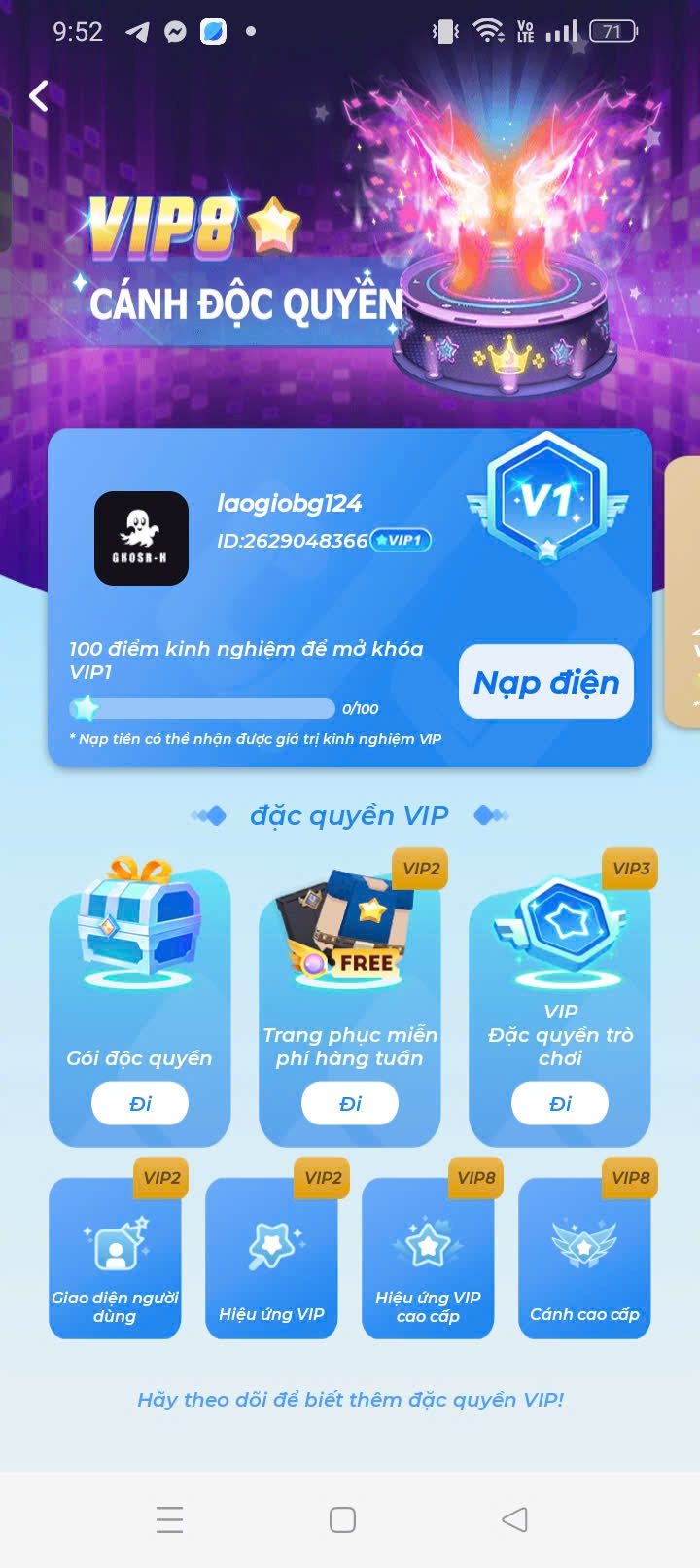Open the Cánh cao cấp privilege card
Screen dimensions: 700x1568
coord(584,1258)
